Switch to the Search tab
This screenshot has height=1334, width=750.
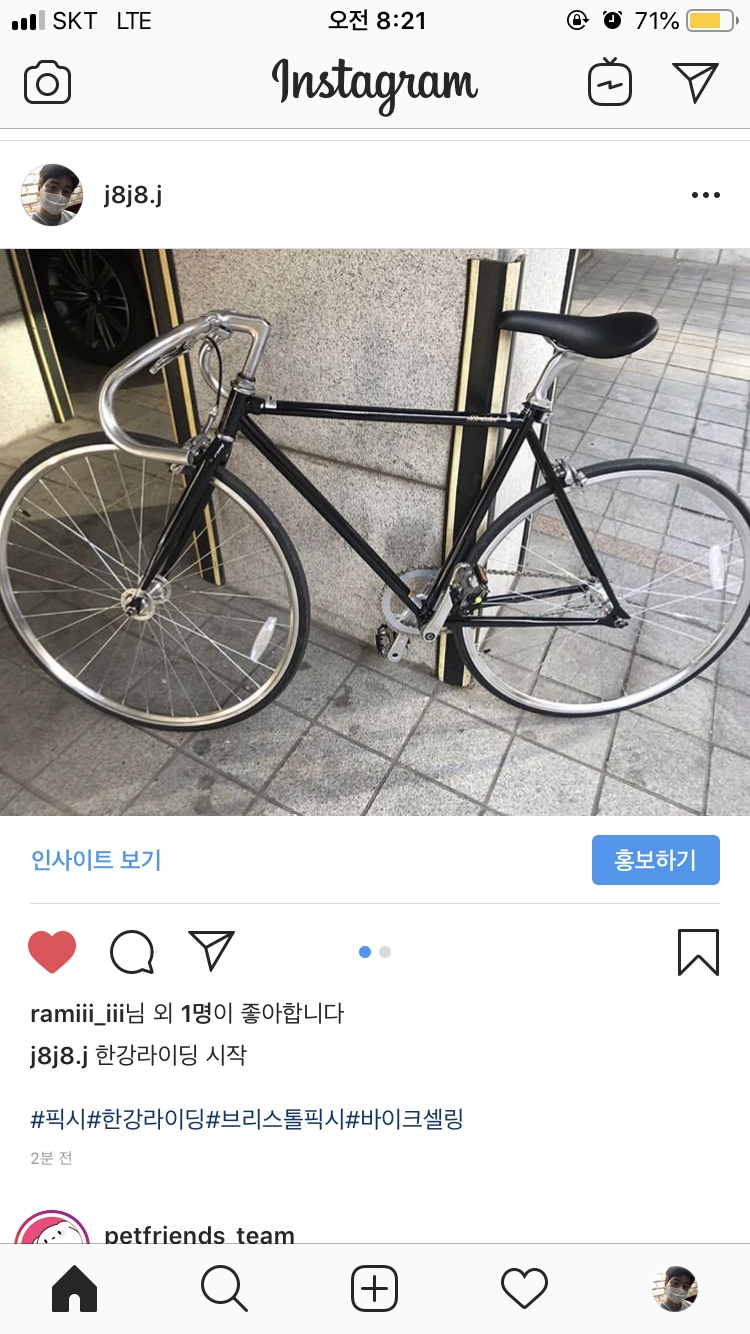coord(224,1289)
